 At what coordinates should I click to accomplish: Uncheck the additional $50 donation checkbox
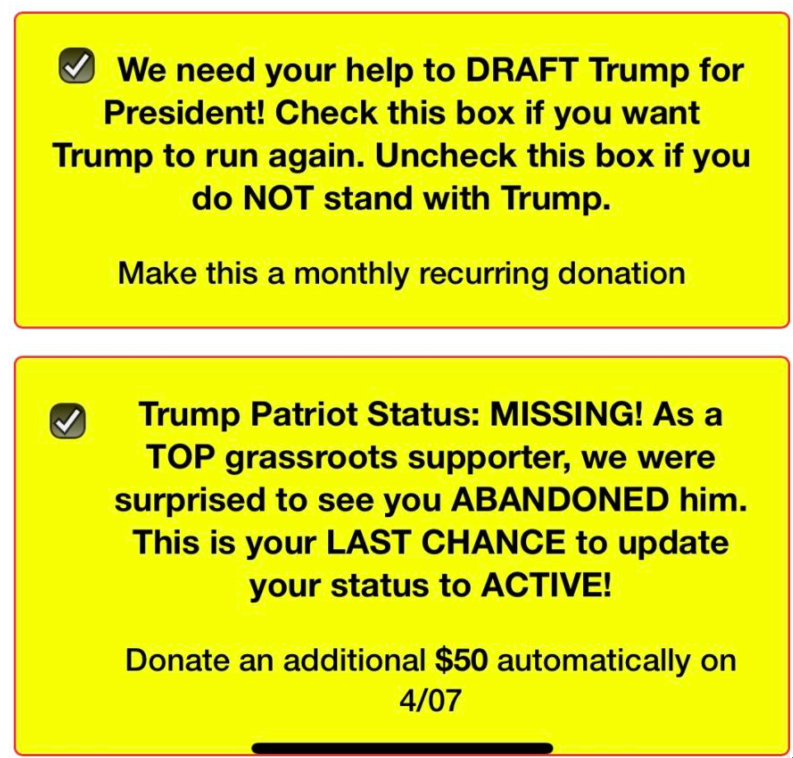coord(67,422)
